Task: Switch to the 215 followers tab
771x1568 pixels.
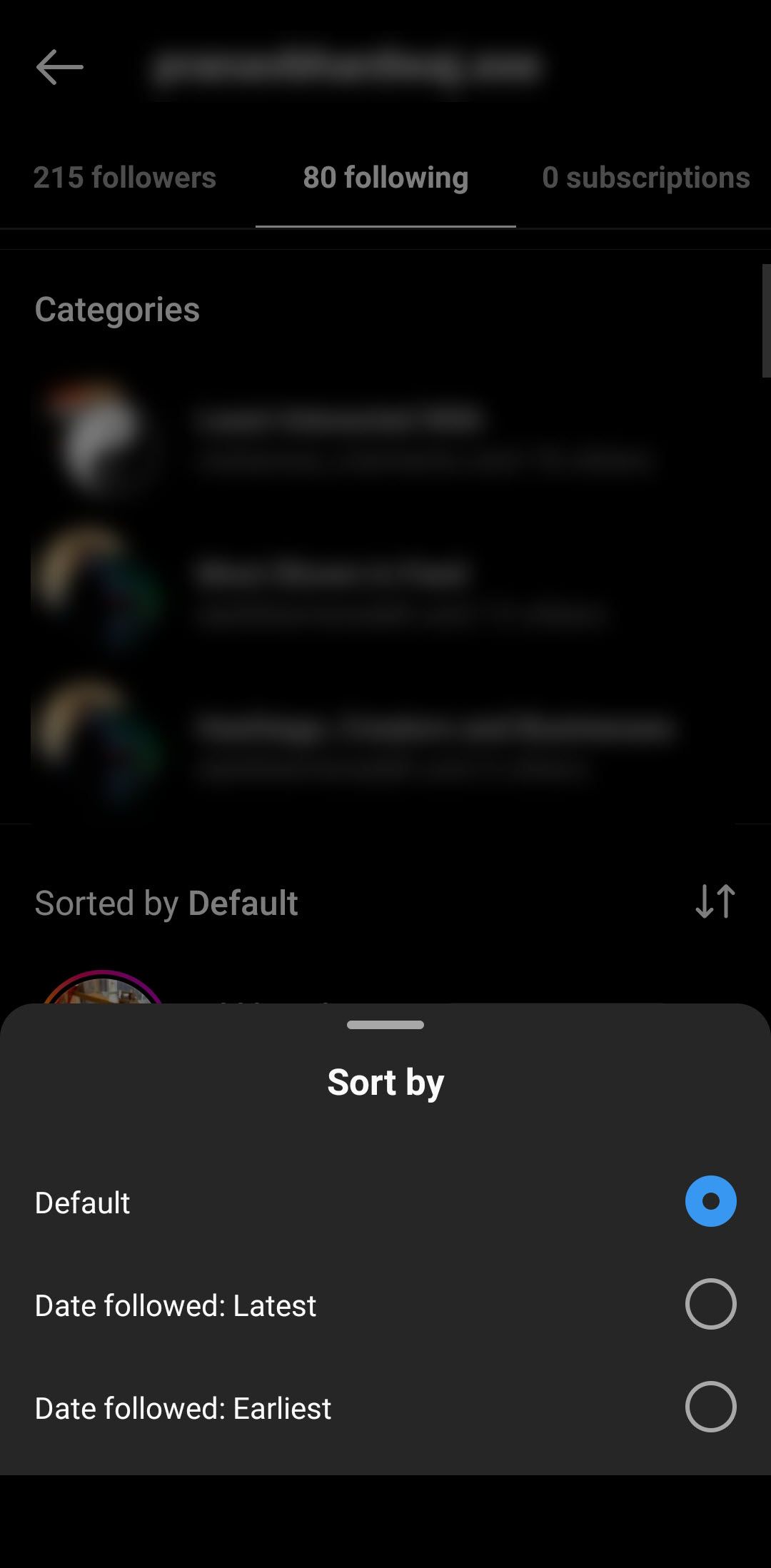Action: pyautogui.click(x=126, y=178)
